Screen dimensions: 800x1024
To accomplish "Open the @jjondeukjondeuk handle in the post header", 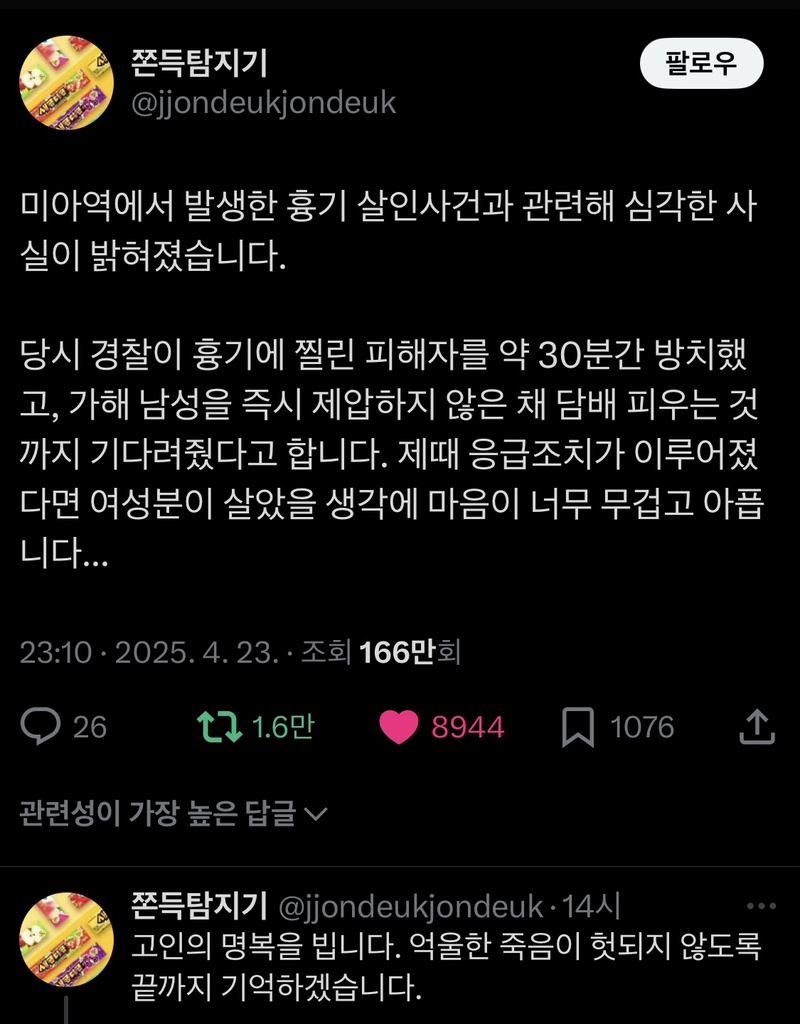I will click(264, 102).
